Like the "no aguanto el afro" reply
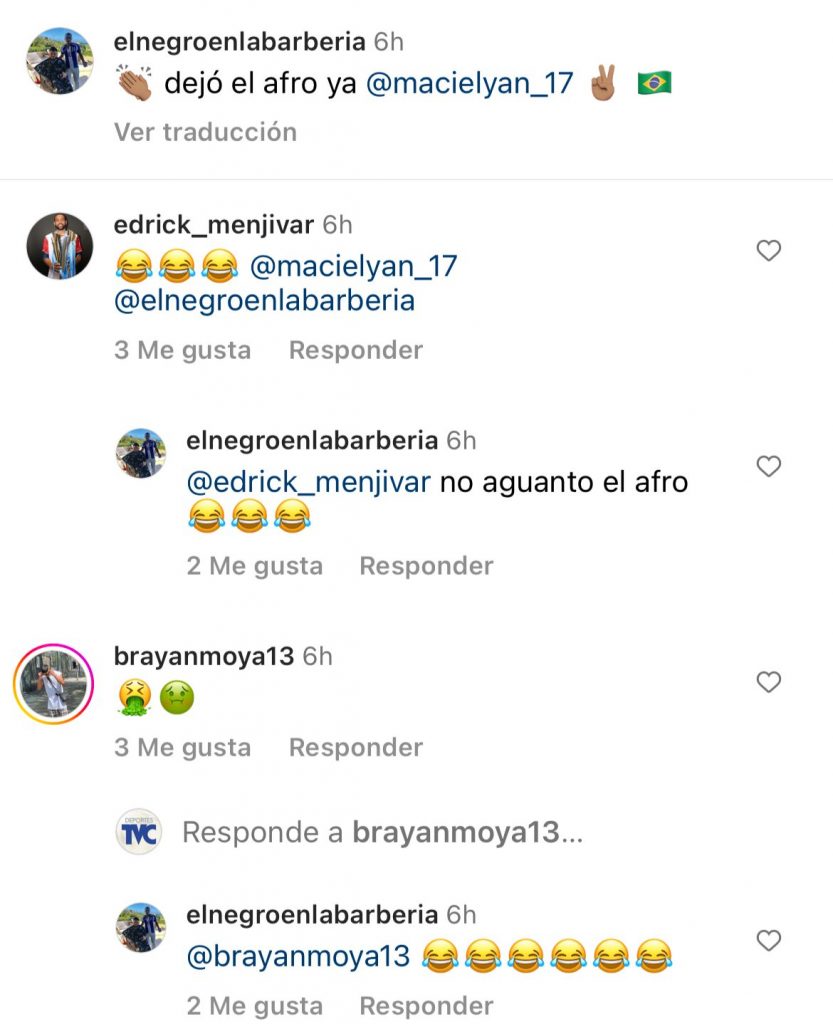The width and height of the screenshot is (833, 1024). click(x=768, y=467)
